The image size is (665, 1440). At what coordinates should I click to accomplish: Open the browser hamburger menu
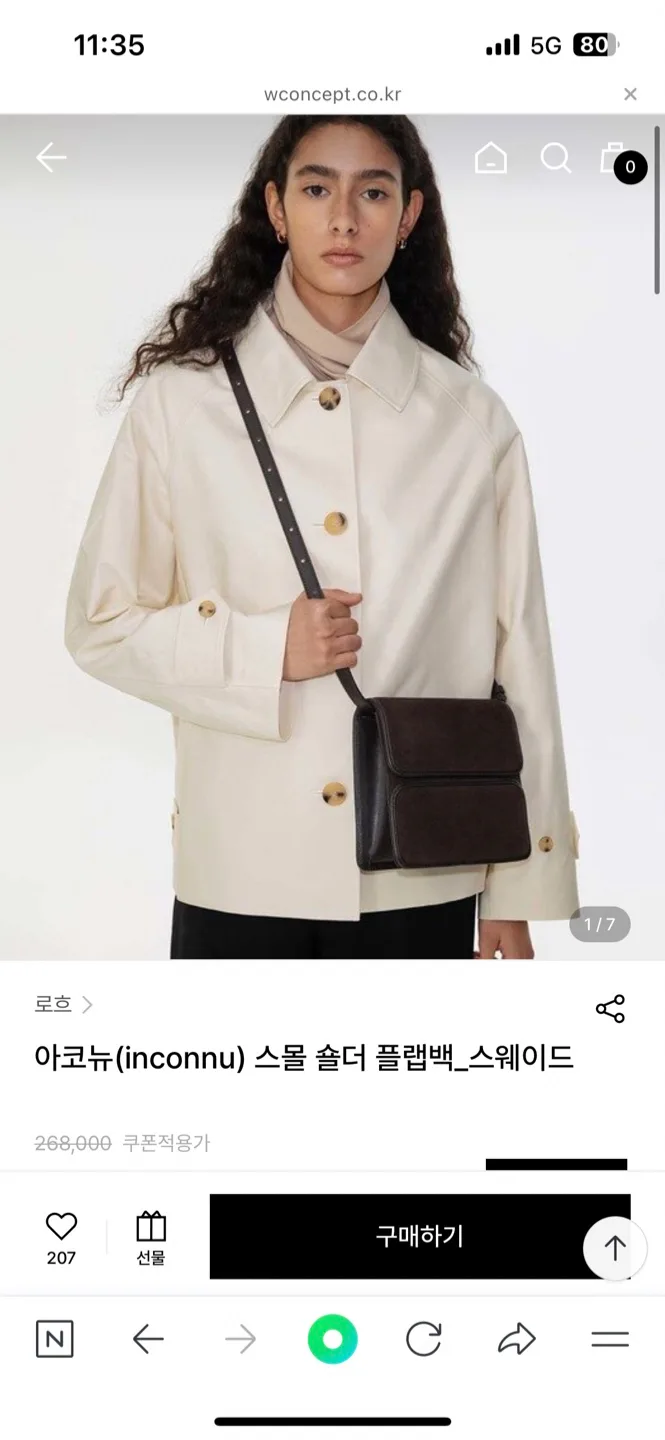(609, 1339)
